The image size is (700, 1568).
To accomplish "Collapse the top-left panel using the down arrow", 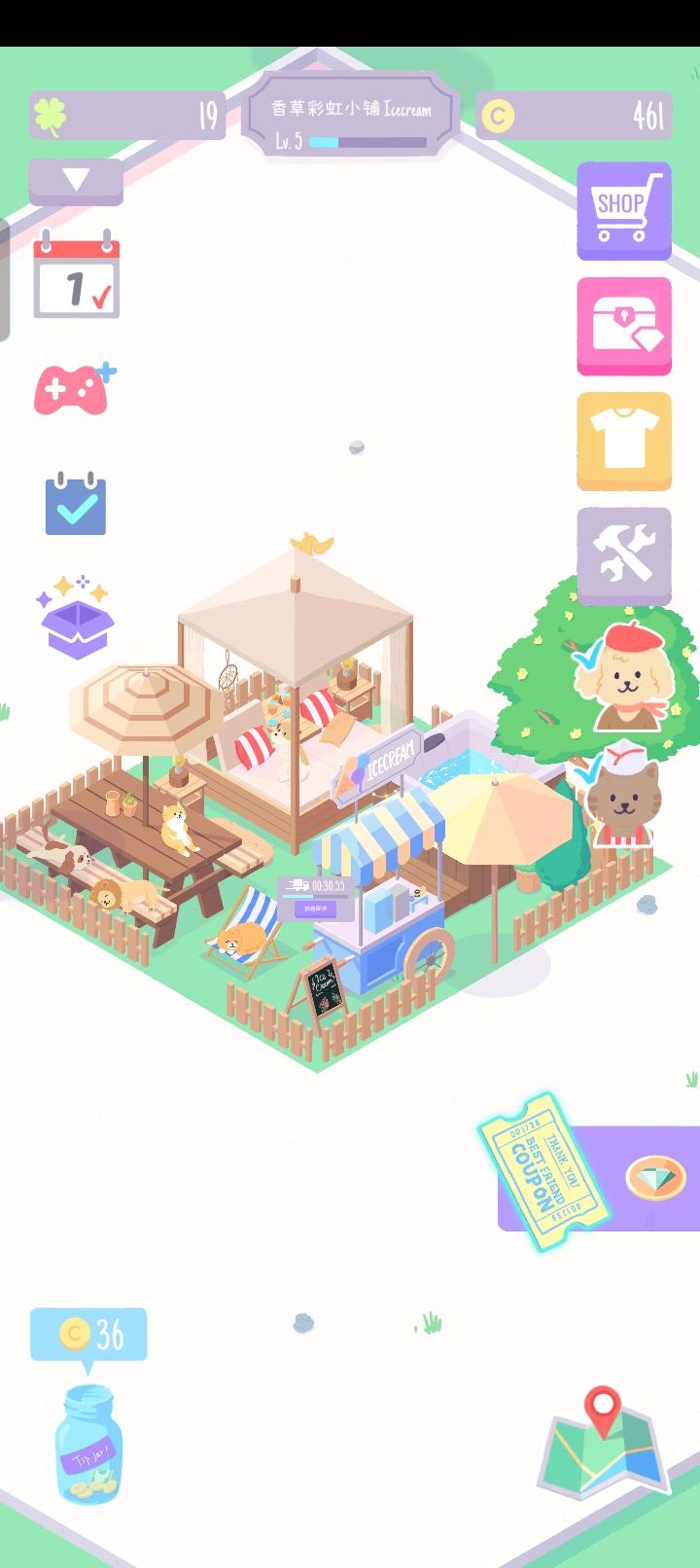I will [x=76, y=180].
